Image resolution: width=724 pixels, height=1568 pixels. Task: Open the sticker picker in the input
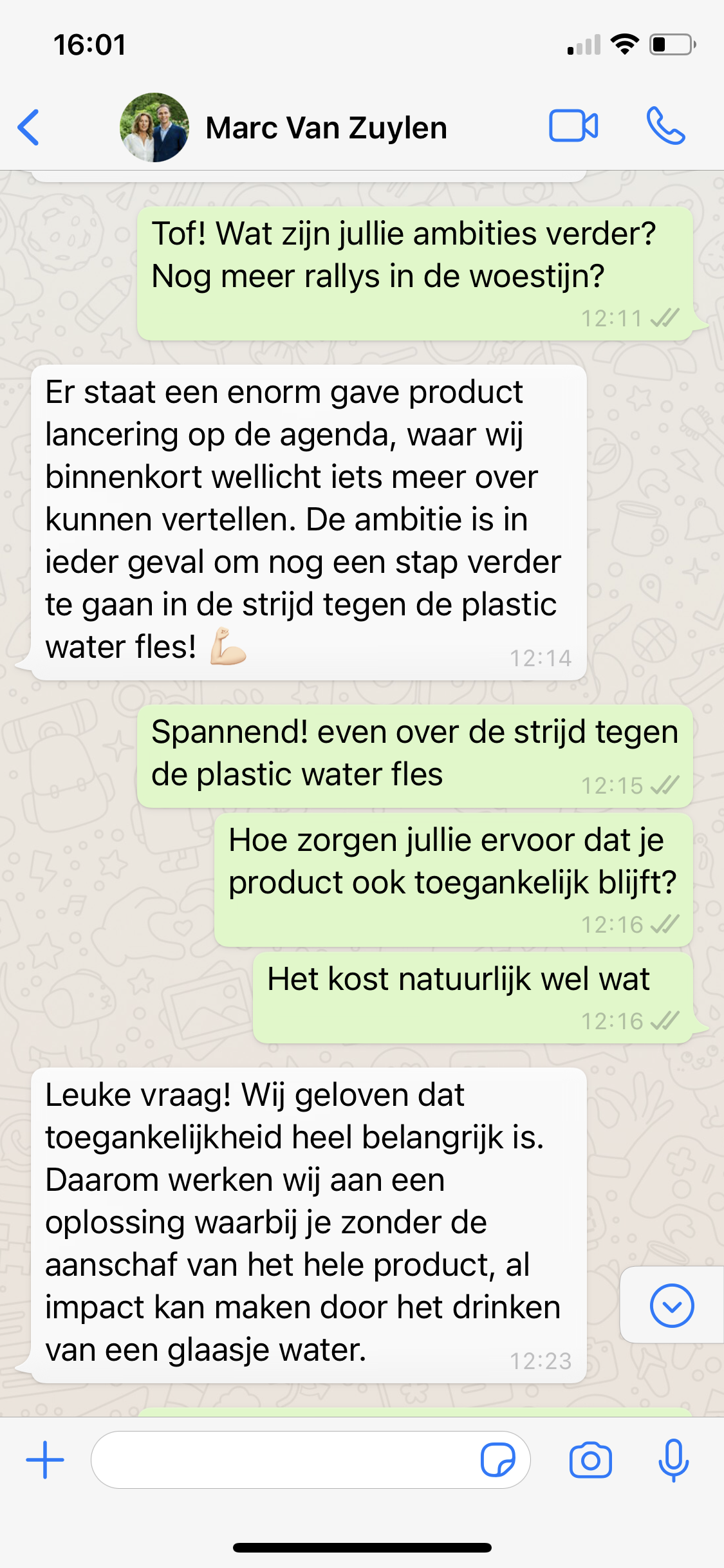click(x=497, y=1460)
